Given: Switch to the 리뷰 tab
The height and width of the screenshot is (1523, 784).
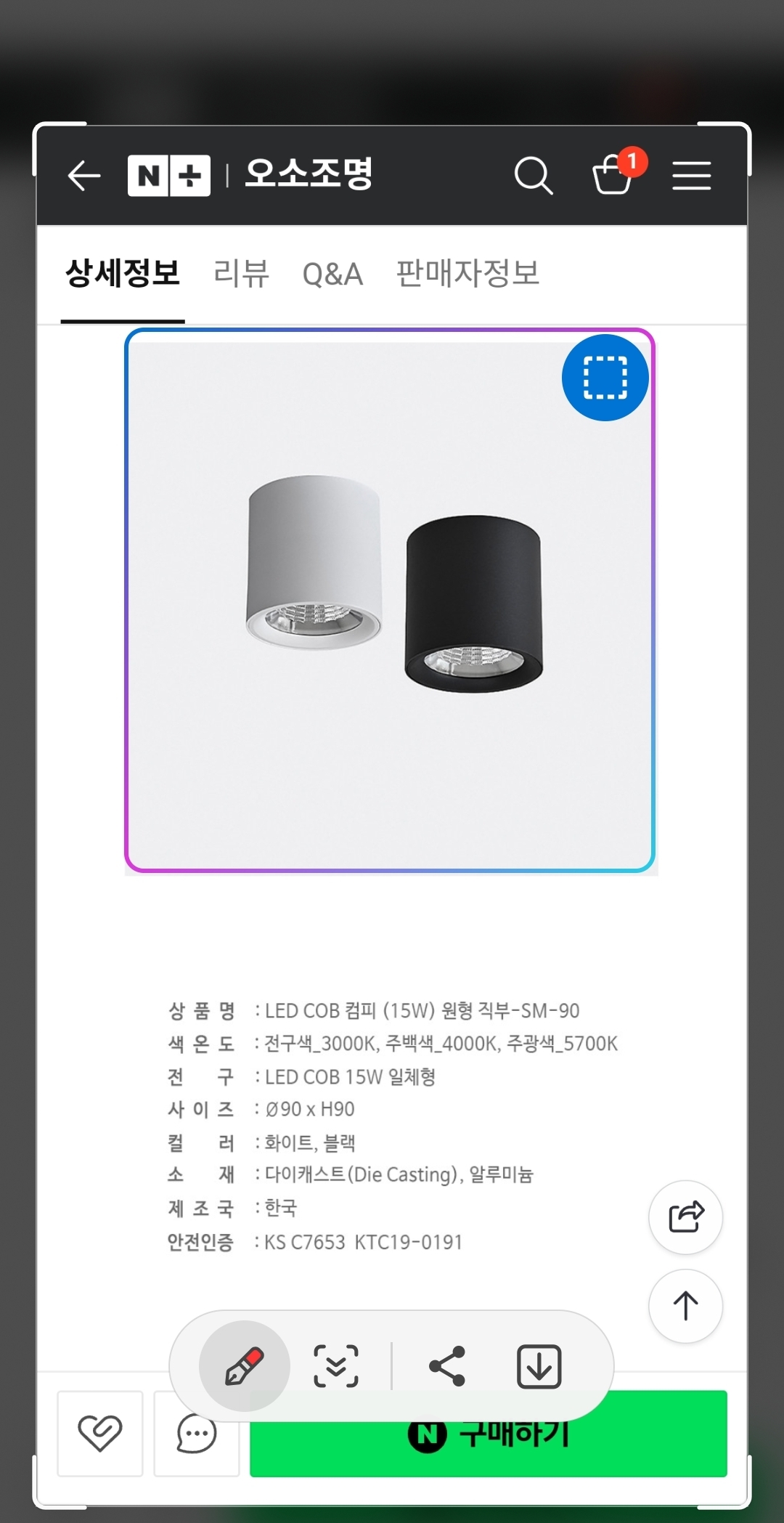Looking at the screenshot, I should (x=241, y=274).
